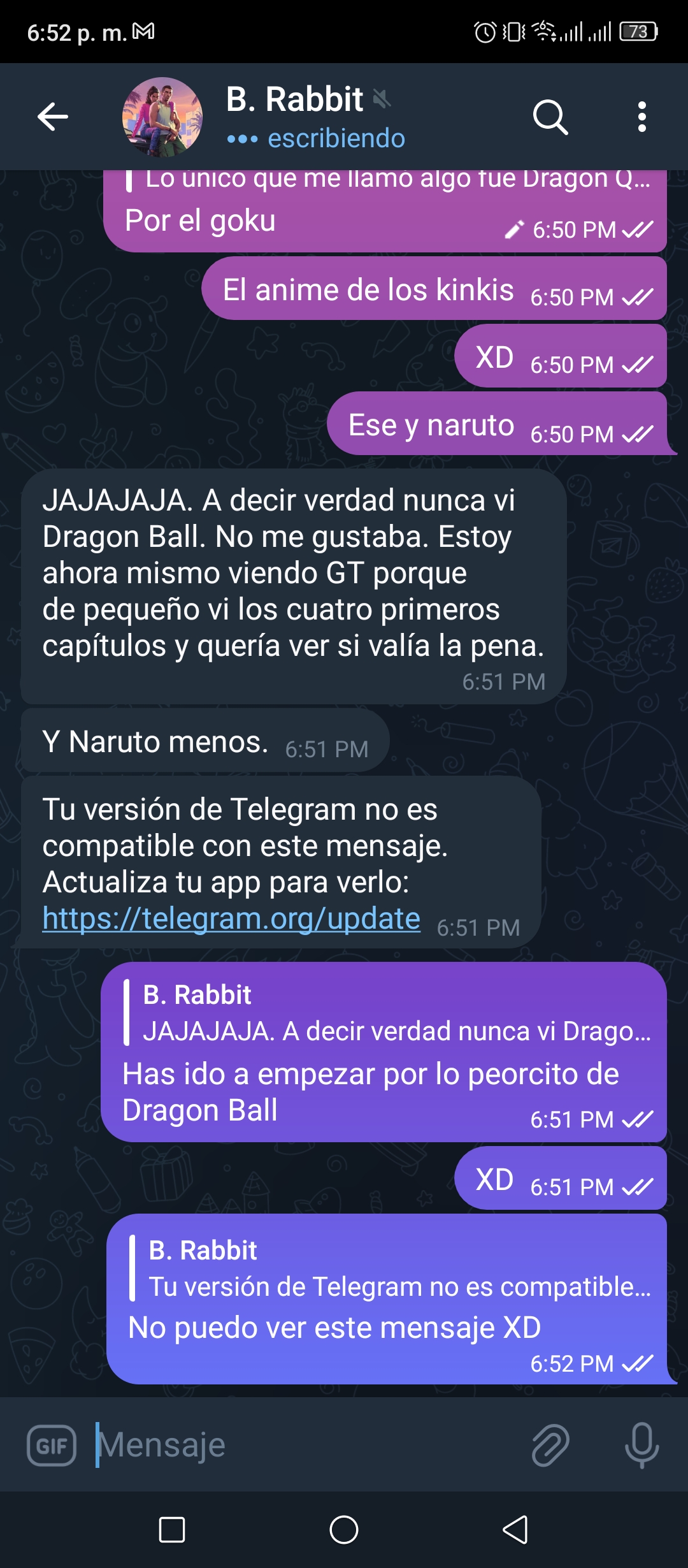Open the GIF picker
Screen dimensions: 688x1568
52,1445
